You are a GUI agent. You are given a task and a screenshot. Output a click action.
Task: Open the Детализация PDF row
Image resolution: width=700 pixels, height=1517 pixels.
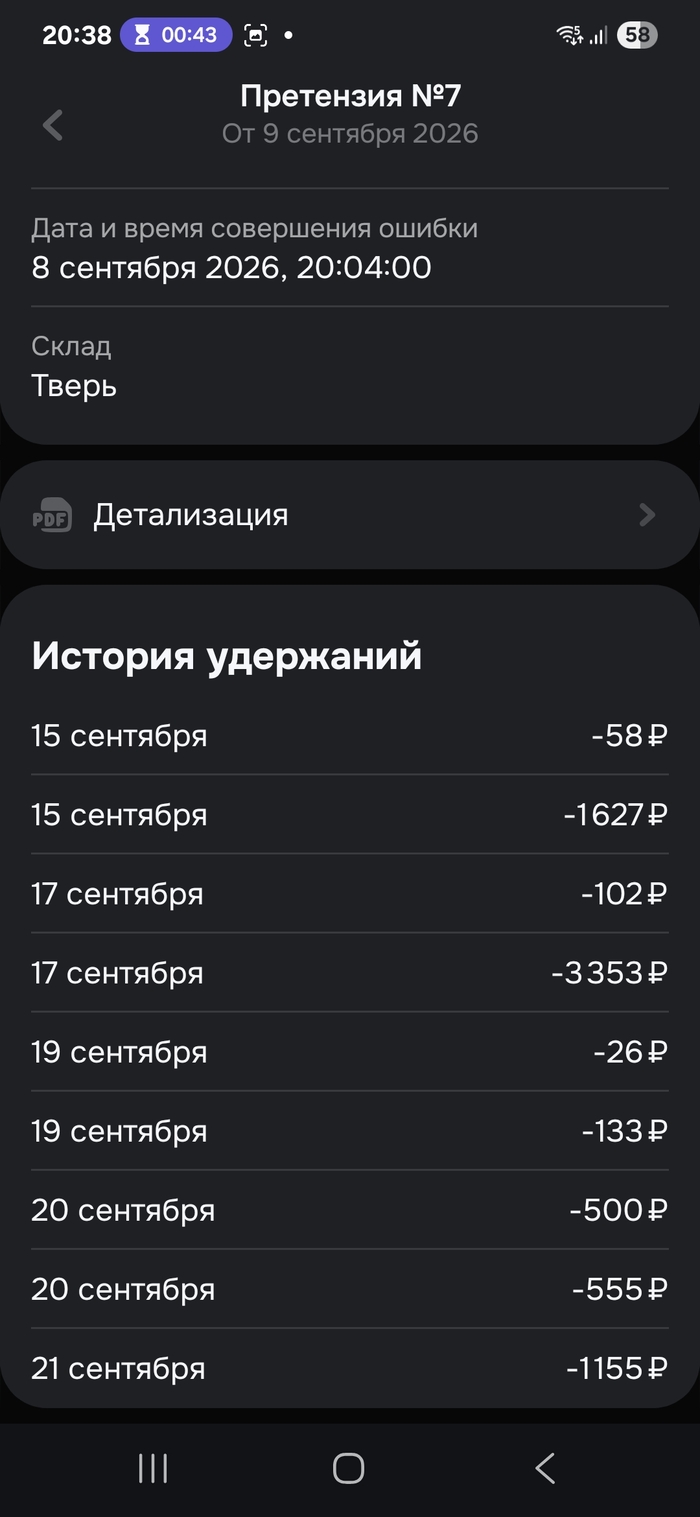[350, 515]
